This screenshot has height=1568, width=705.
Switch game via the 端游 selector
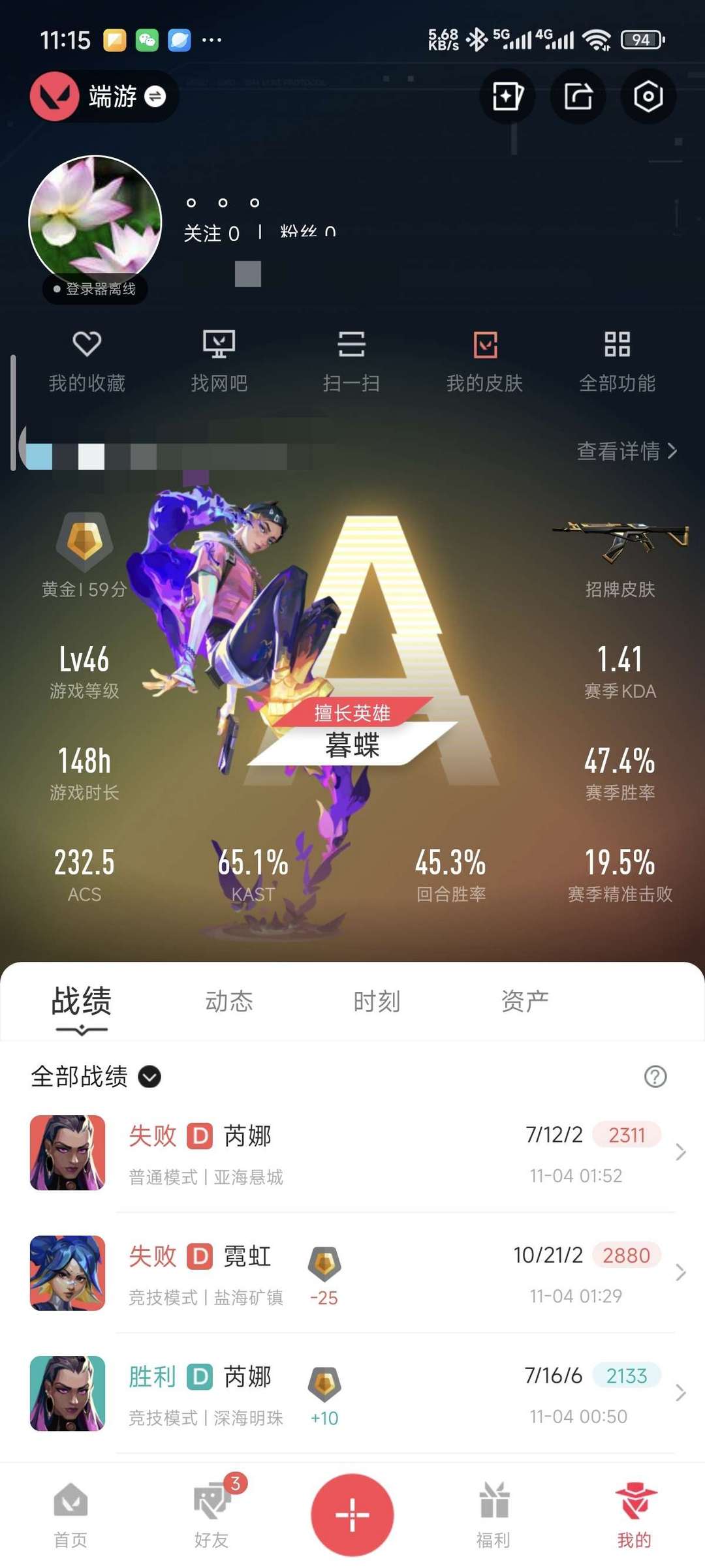(x=104, y=97)
